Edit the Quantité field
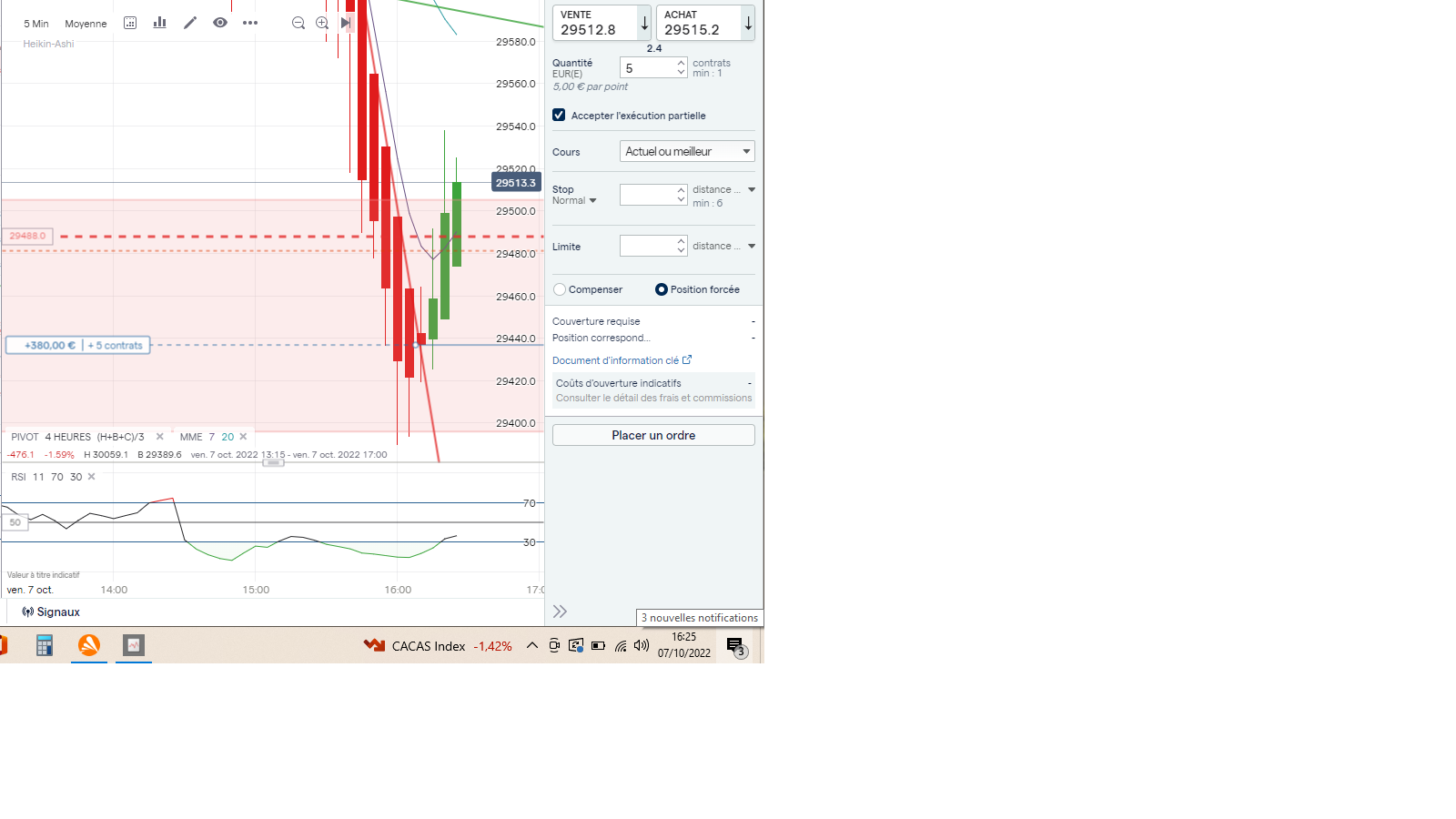This screenshot has width=1456, height=819. [647, 68]
